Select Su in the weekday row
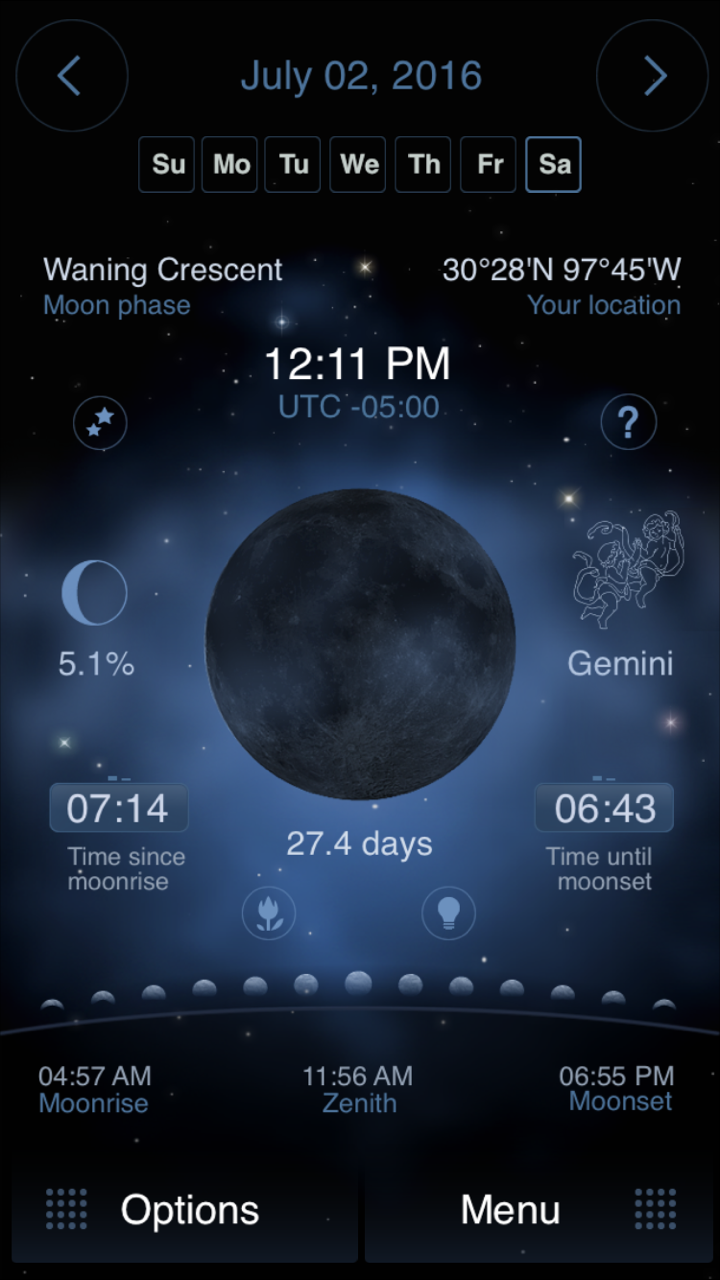Viewport: 720px width, 1280px height. [168, 164]
